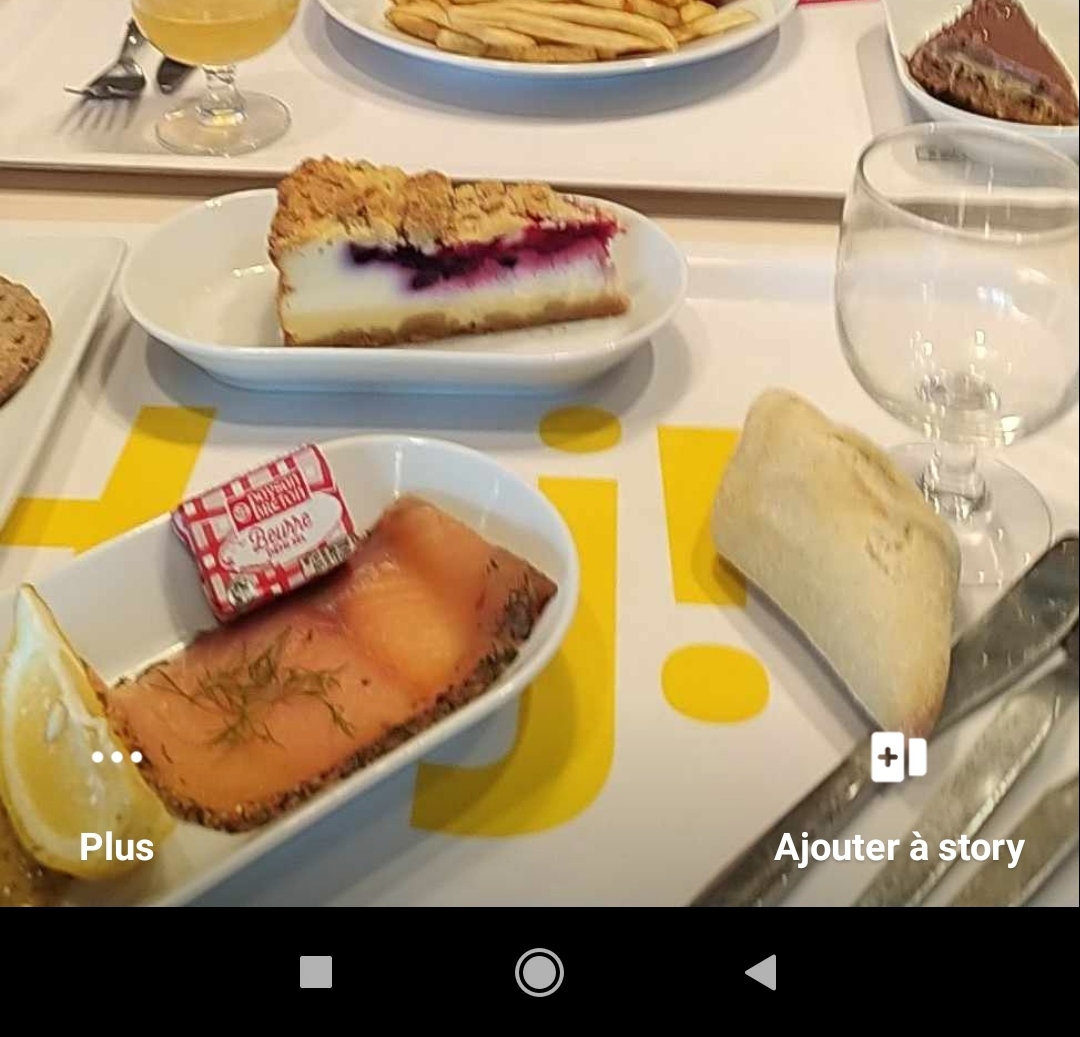Open recent apps overview

click(316, 972)
